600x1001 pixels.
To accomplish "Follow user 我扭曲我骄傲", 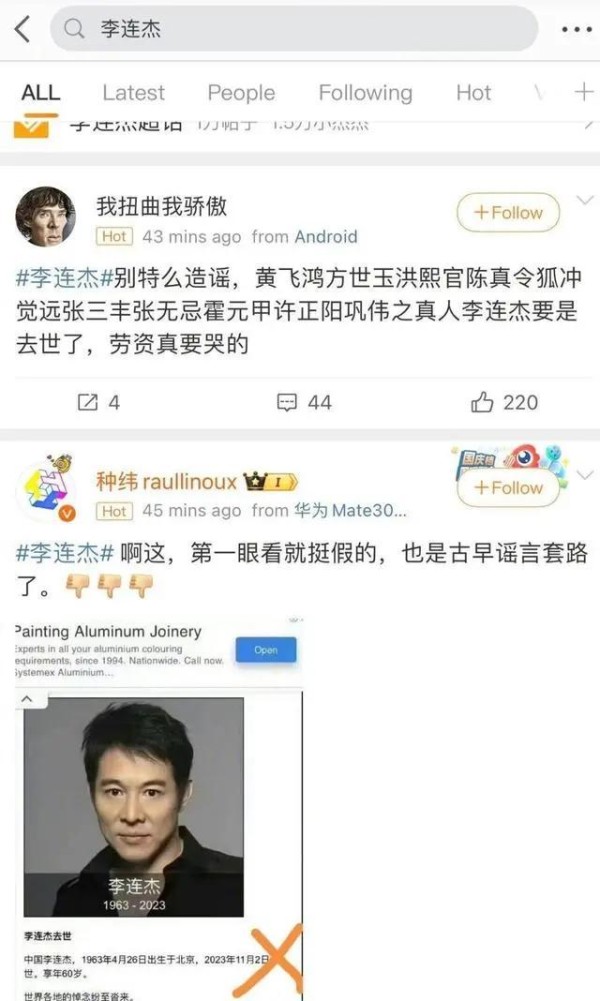I will (508, 213).
